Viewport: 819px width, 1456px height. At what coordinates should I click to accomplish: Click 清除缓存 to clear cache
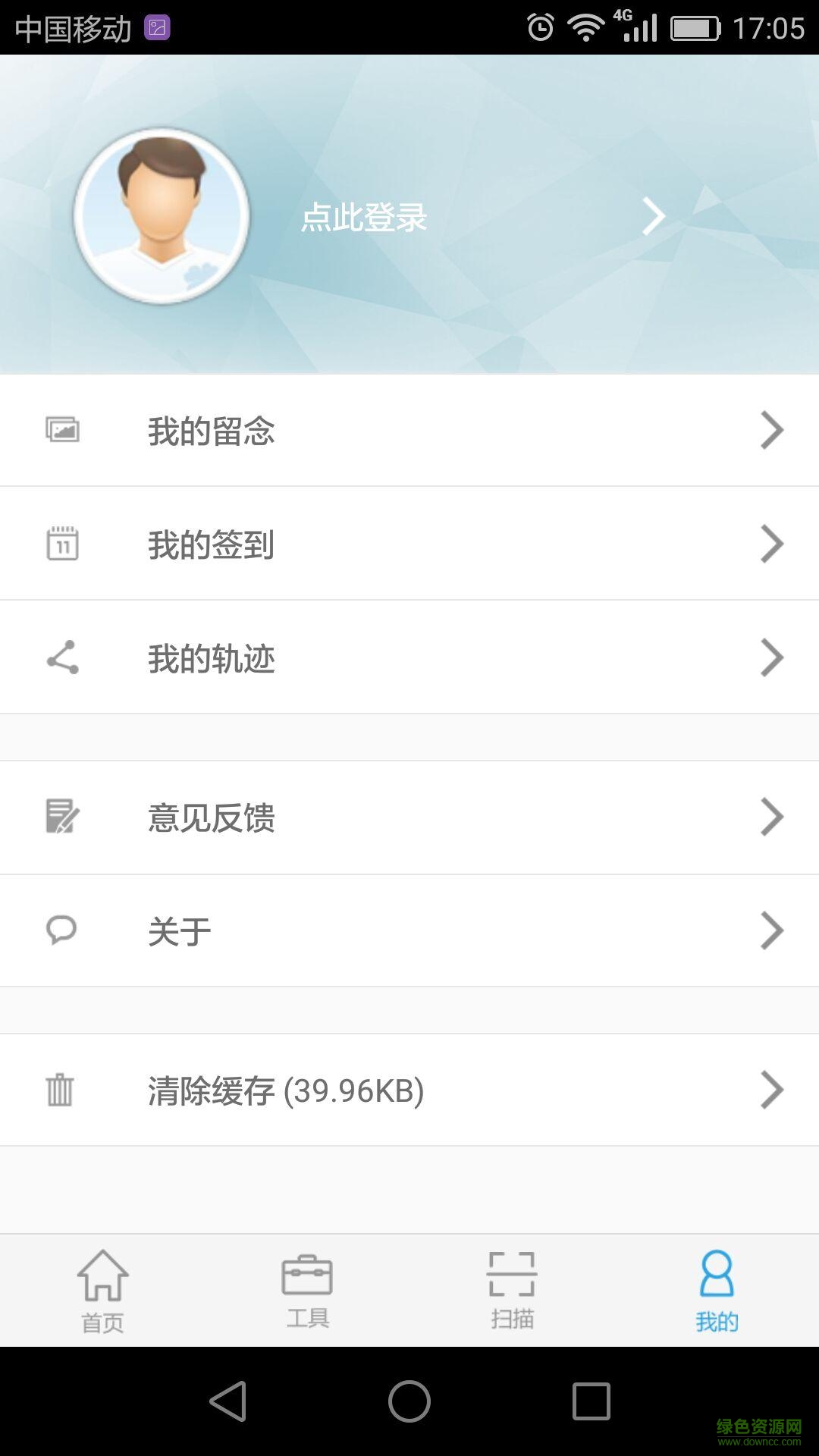click(284, 1090)
